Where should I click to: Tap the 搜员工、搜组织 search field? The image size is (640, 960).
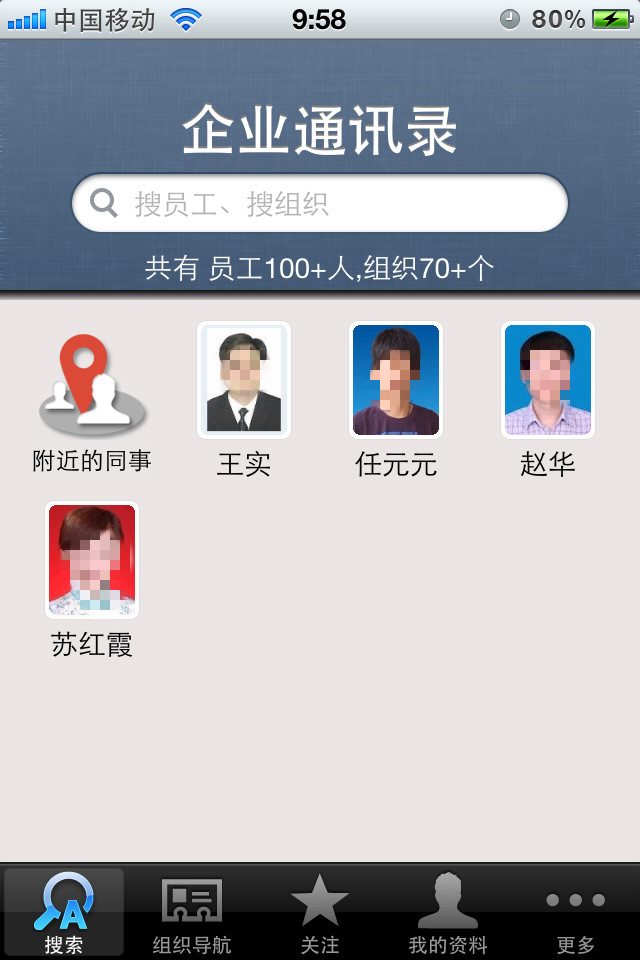(x=320, y=204)
